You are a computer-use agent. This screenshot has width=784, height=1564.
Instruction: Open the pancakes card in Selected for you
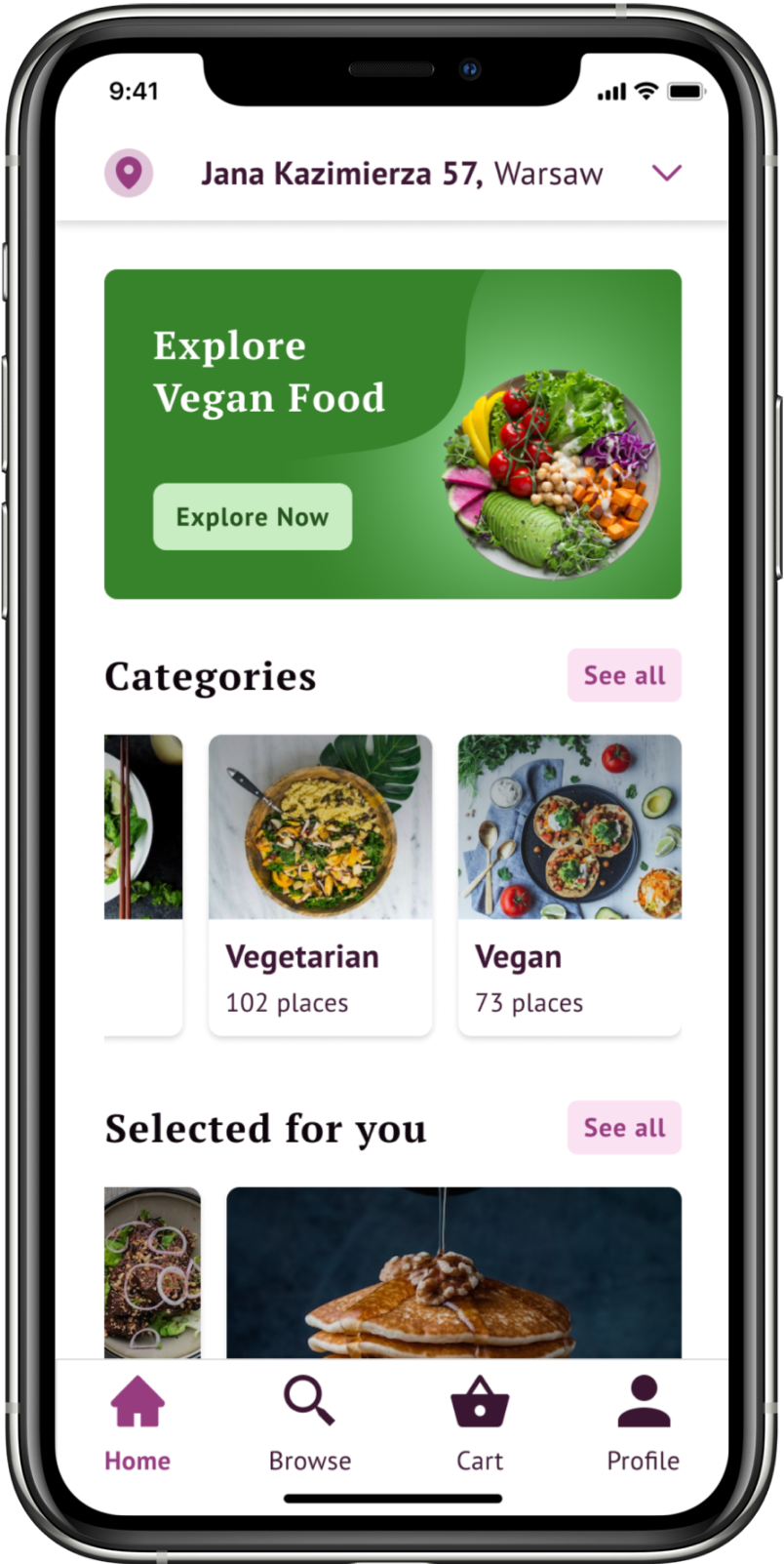[453, 1271]
